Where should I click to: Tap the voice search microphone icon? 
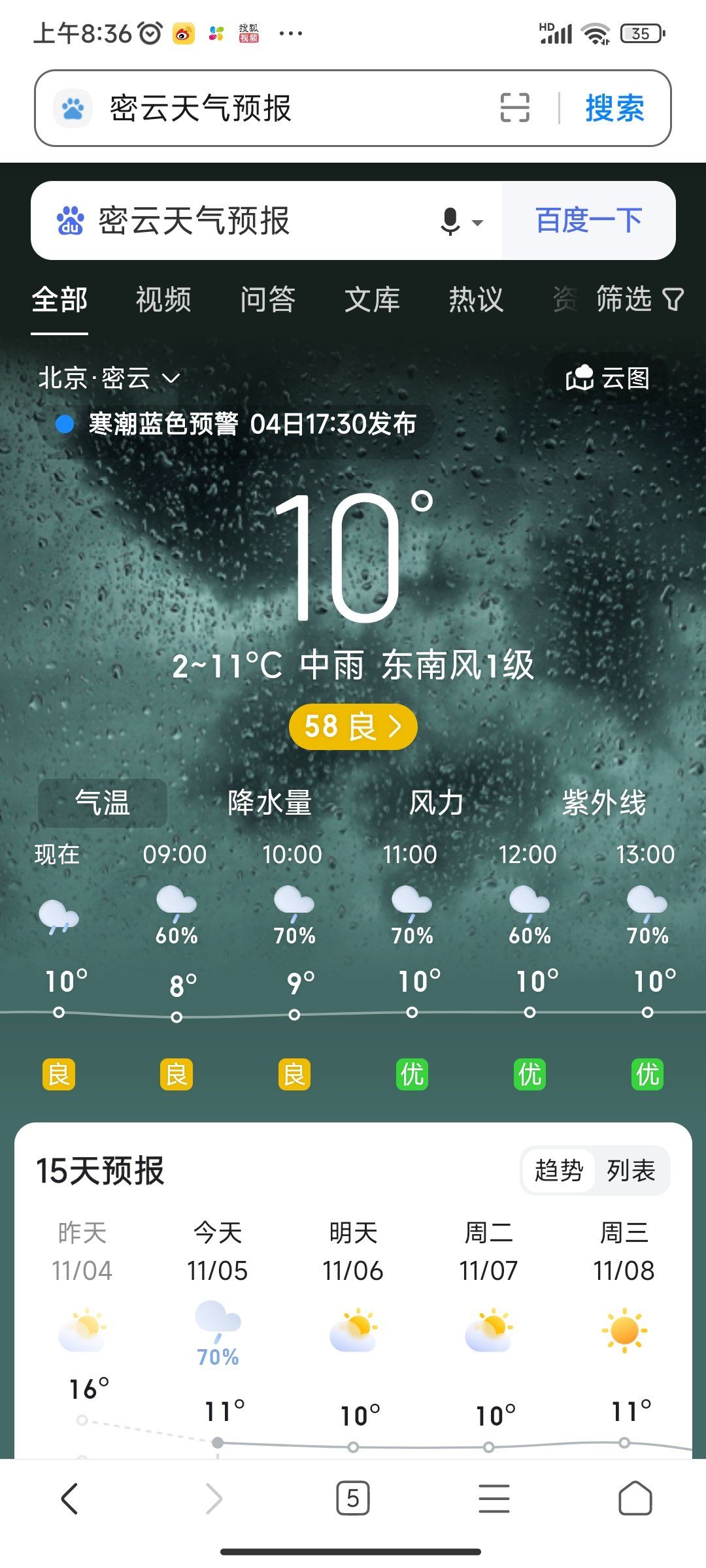tap(450, 221)
